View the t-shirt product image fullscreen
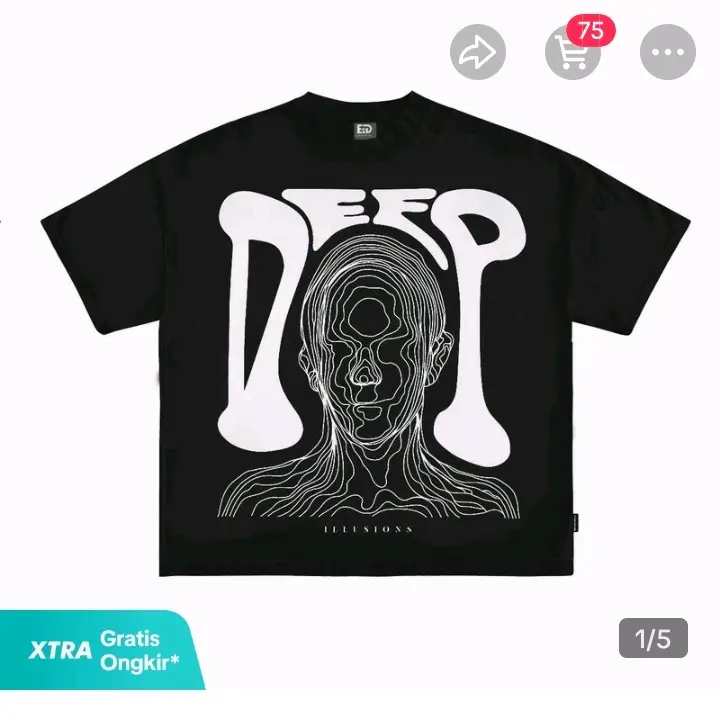 pos(360,360)
